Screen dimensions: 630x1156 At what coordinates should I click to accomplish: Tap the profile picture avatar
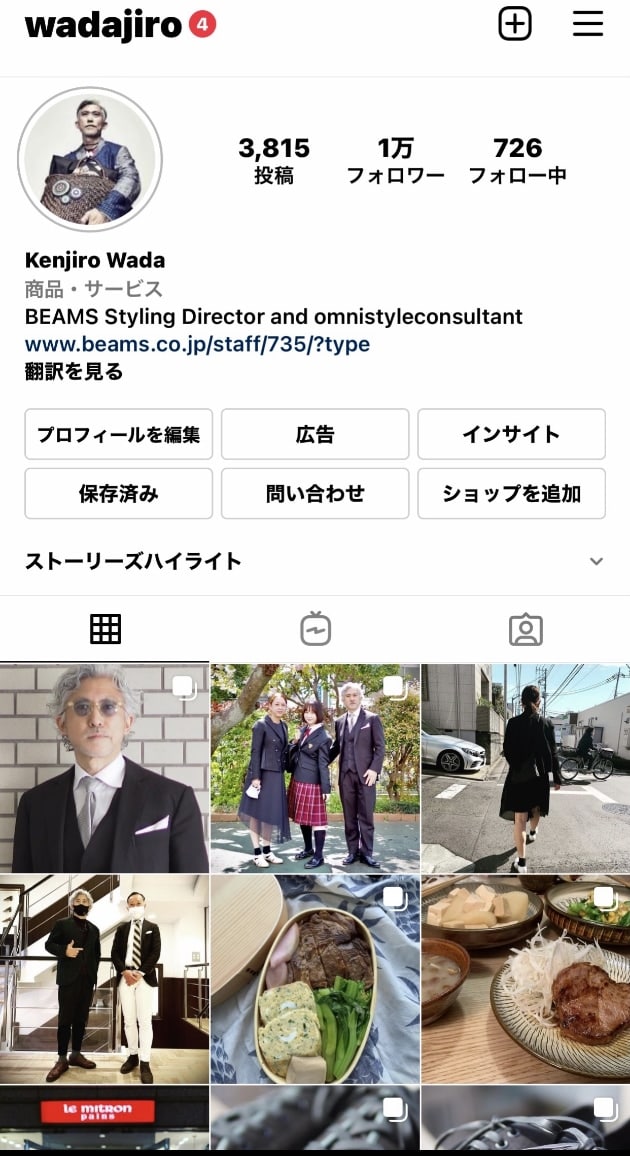click(90, 160)
